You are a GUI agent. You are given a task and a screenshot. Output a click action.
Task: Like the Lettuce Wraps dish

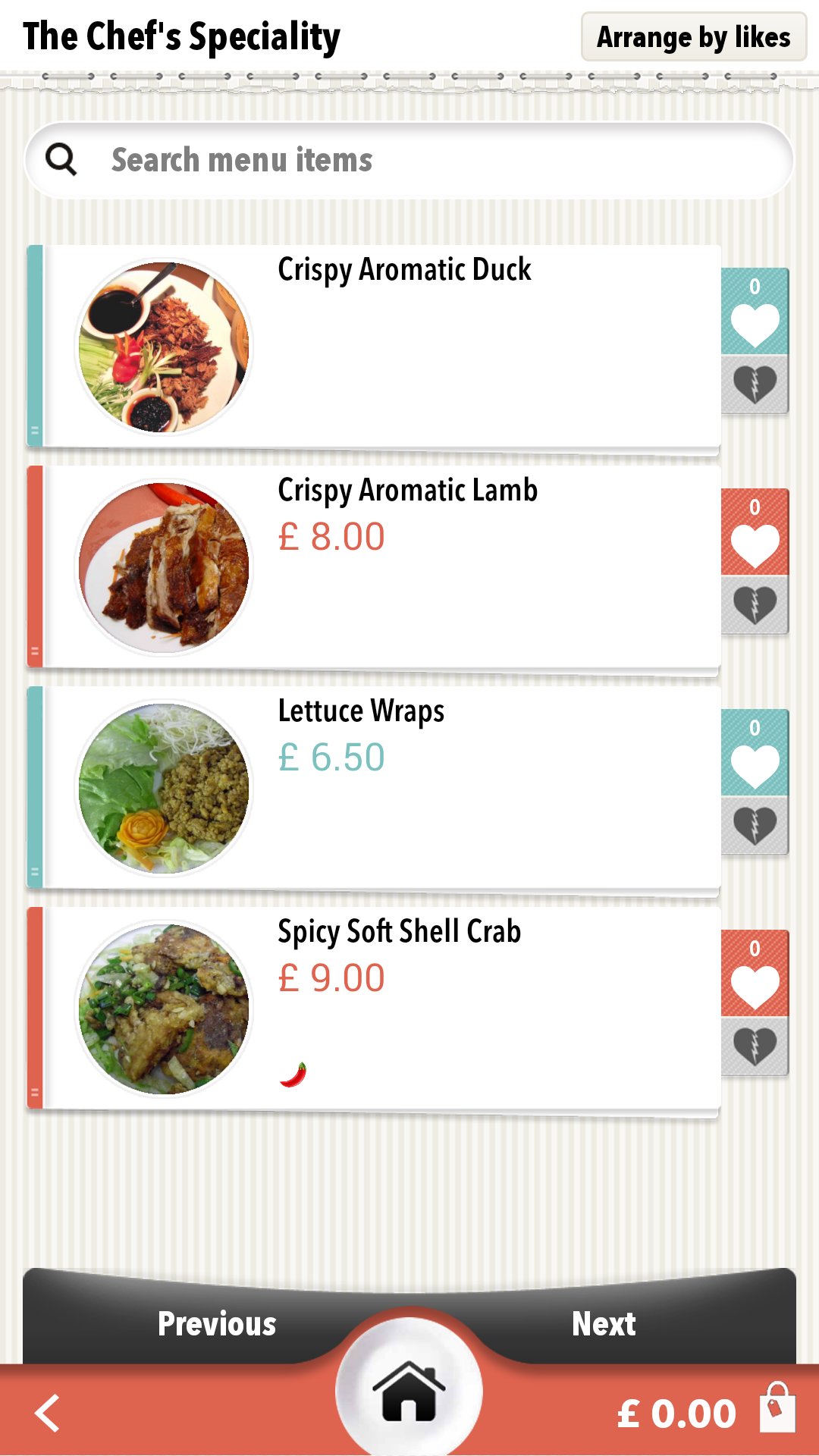[x=755, y=752]
